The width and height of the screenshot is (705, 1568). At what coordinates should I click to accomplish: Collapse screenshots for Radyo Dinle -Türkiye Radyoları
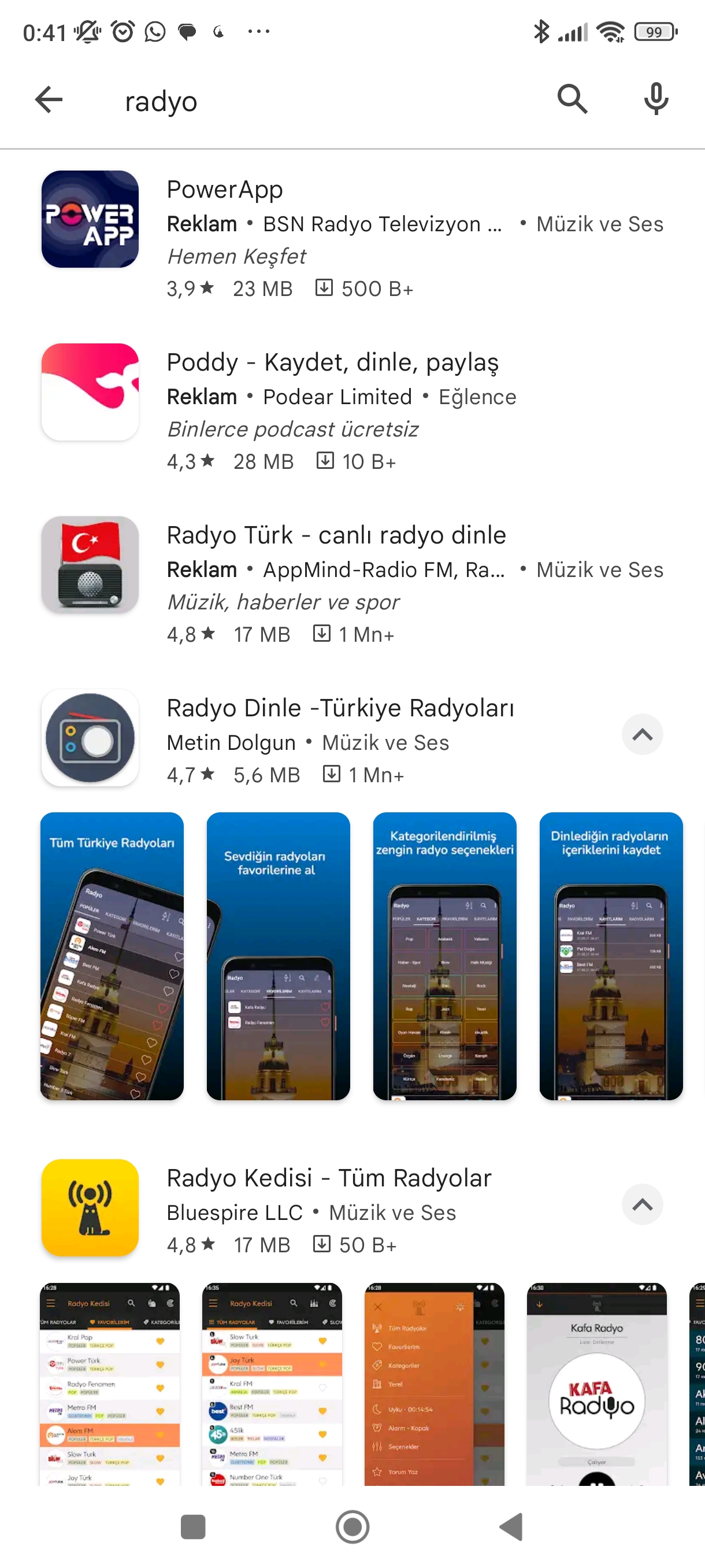[x=643, y=735]
